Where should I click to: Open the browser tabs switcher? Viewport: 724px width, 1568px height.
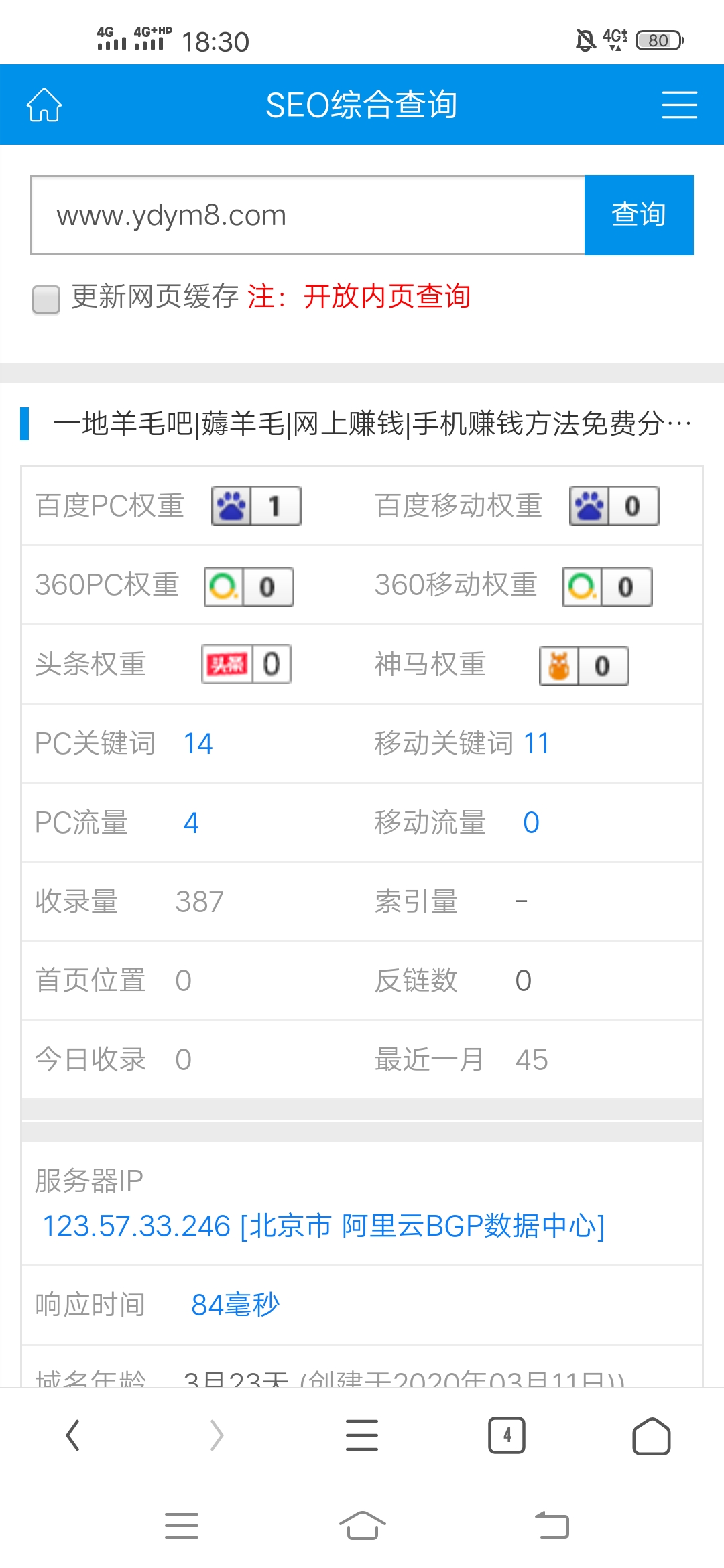click(x=507, y=1435)
